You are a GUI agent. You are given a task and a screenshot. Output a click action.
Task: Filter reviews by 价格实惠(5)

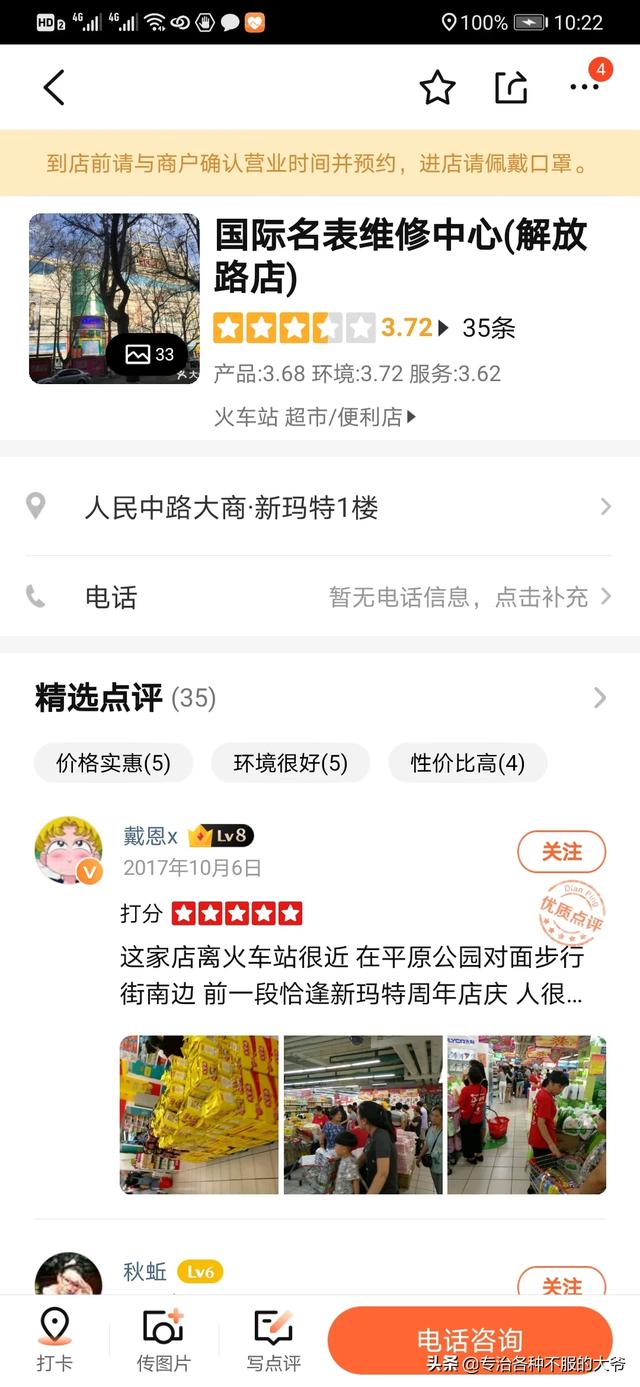[x=113, y=763]
